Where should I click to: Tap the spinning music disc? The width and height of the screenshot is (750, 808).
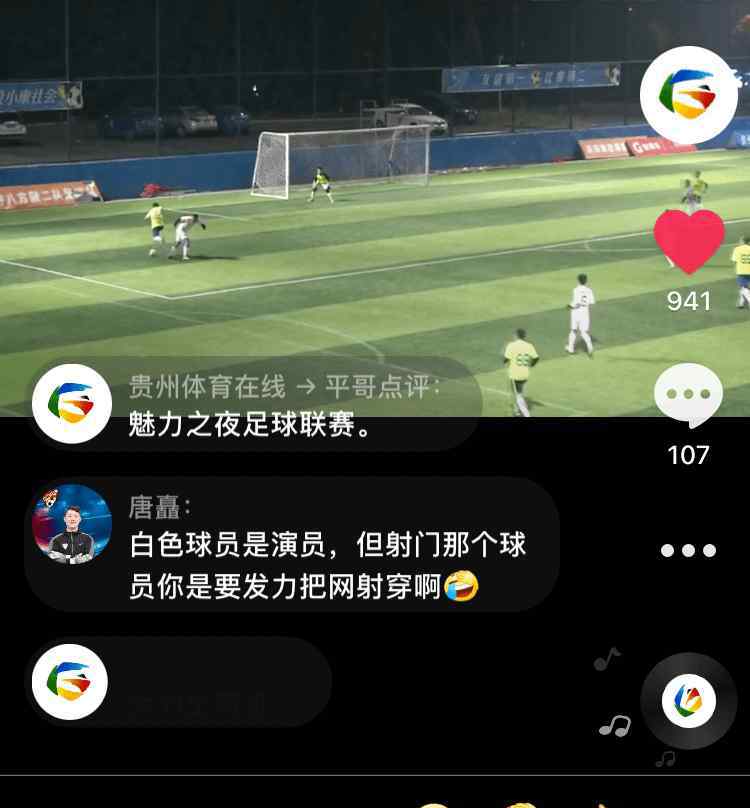pyautogui.click(x=688, y=701)
